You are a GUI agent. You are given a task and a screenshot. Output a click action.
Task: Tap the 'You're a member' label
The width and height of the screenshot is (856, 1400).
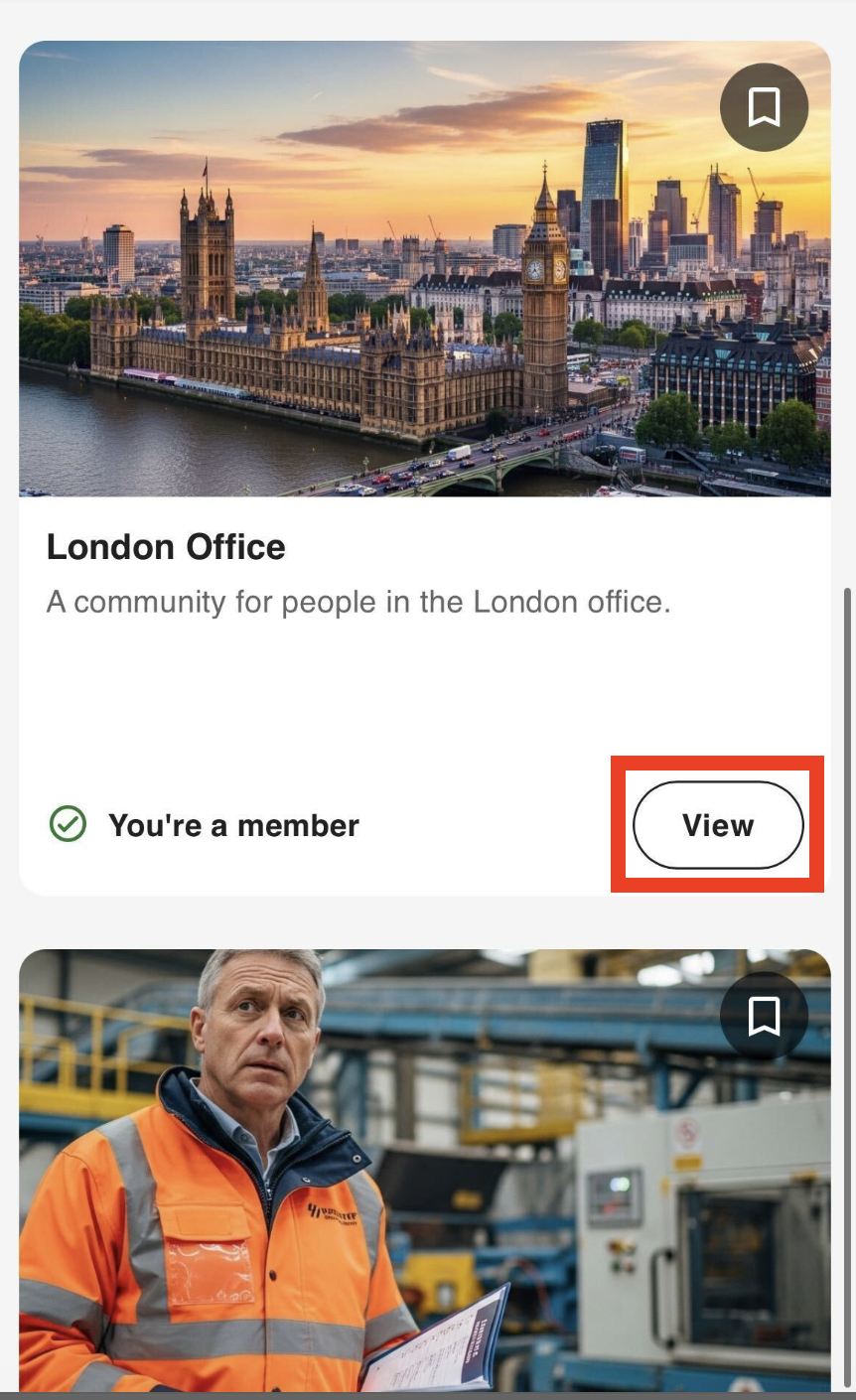pyautogui.click(x=233, y=824)
